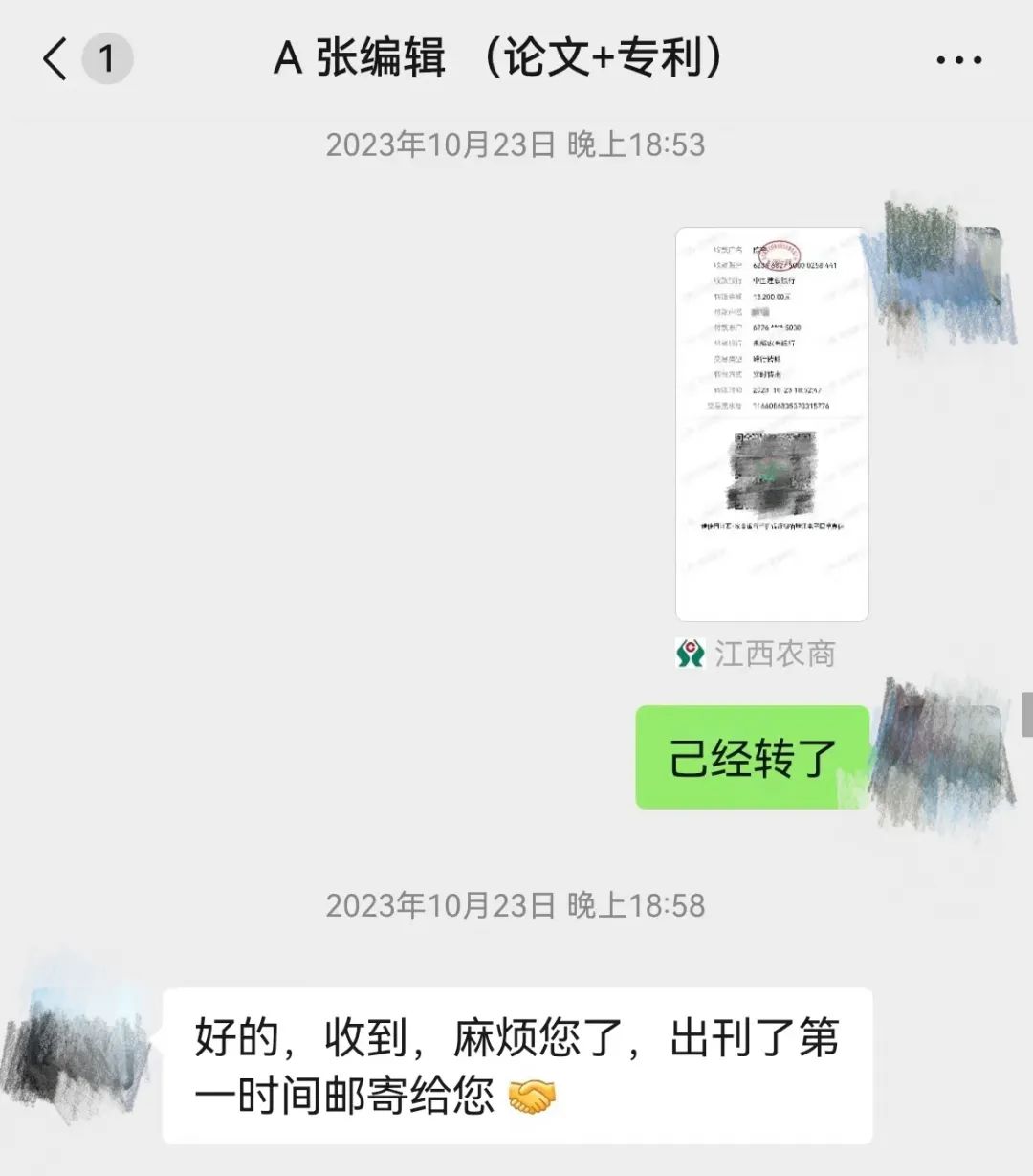Tap my avatar beside 已经转了
This screenshot has height=1176, width=1033.
click(x=944, y=756)
